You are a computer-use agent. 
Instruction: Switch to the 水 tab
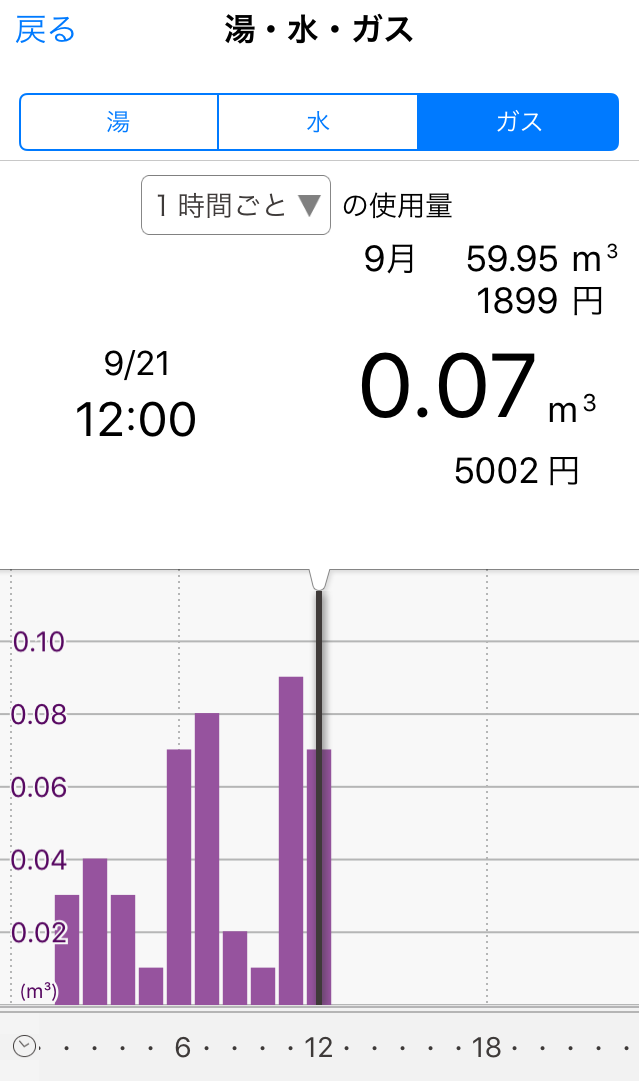click(x=318, y=122)
